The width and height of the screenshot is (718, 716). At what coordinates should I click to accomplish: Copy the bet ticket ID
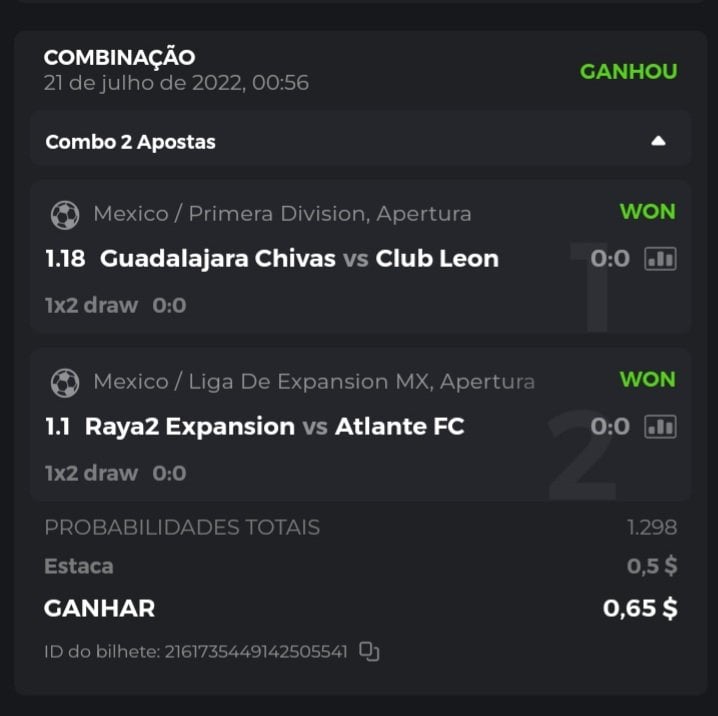370,652
